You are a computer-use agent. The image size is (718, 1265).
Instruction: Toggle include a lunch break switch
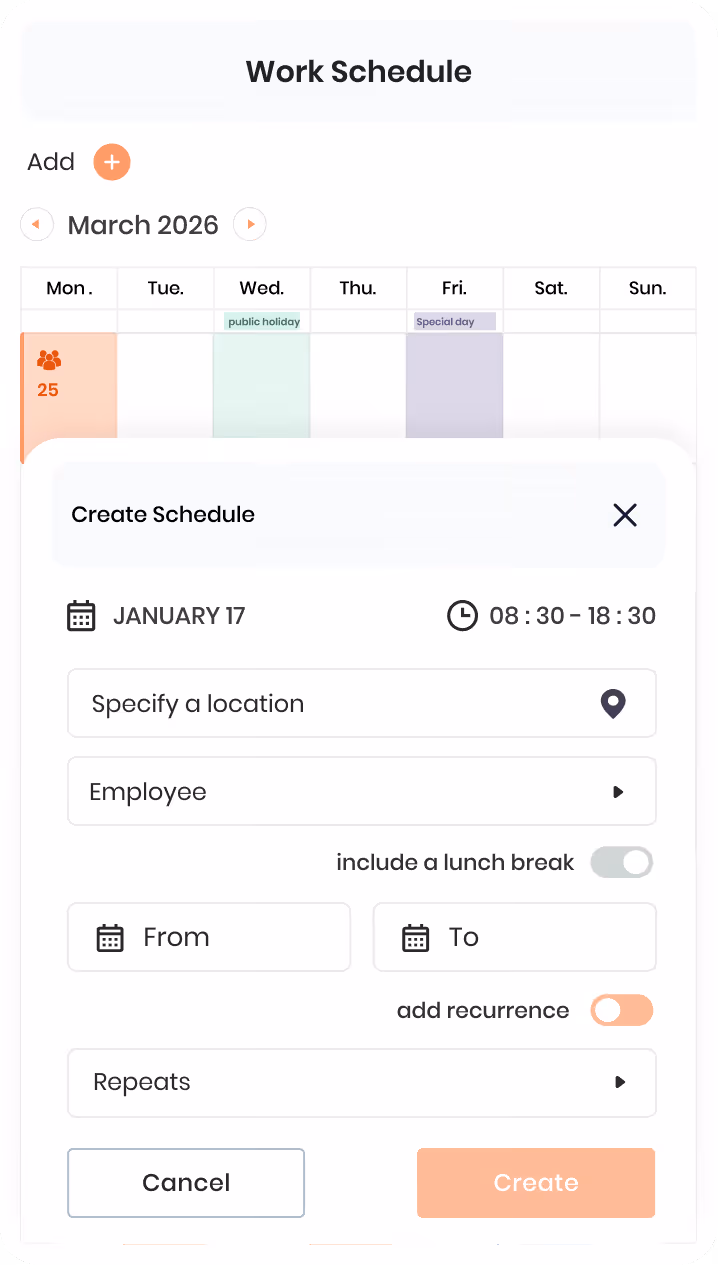(622, 862)
